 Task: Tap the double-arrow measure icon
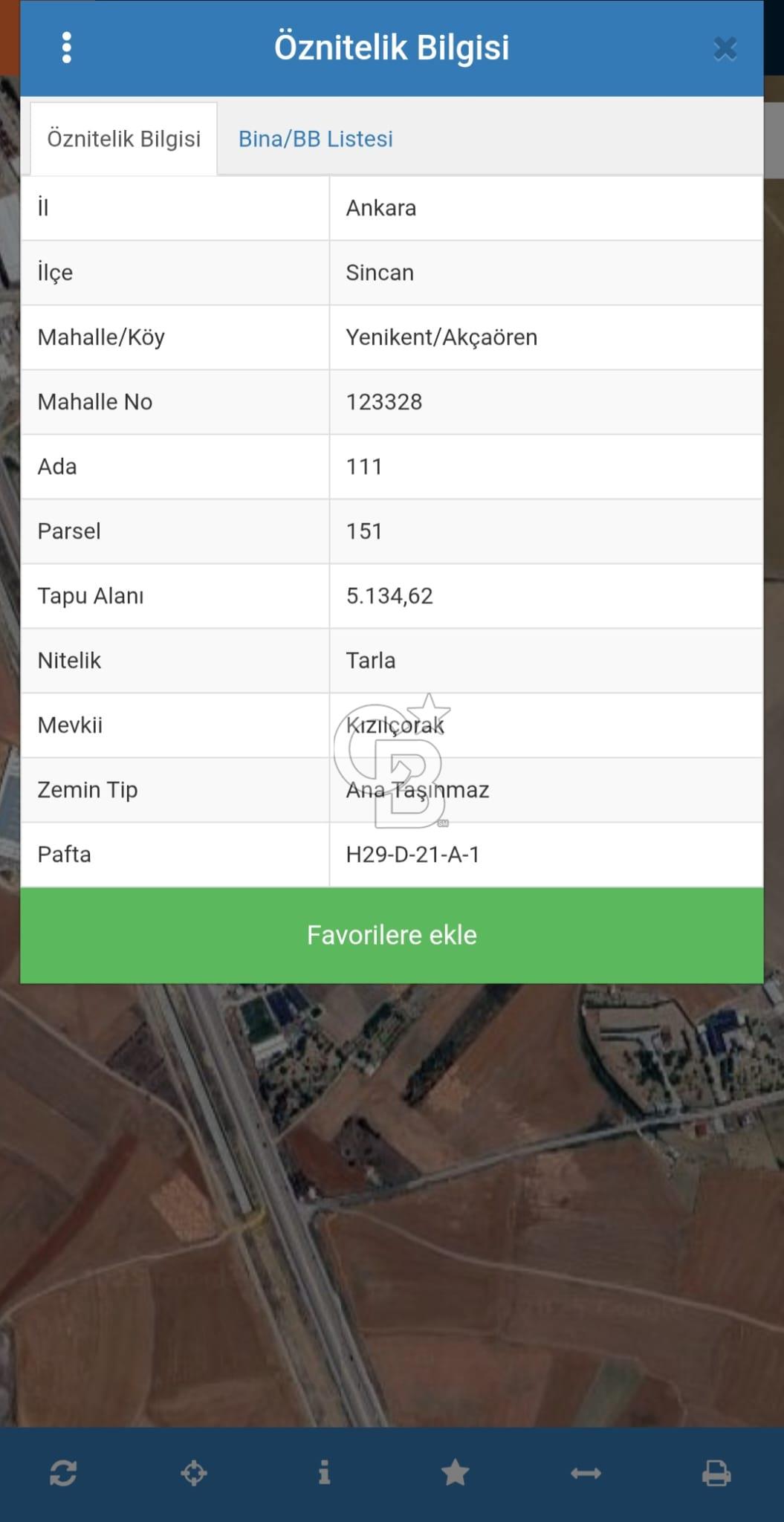tap(586, 1472)
